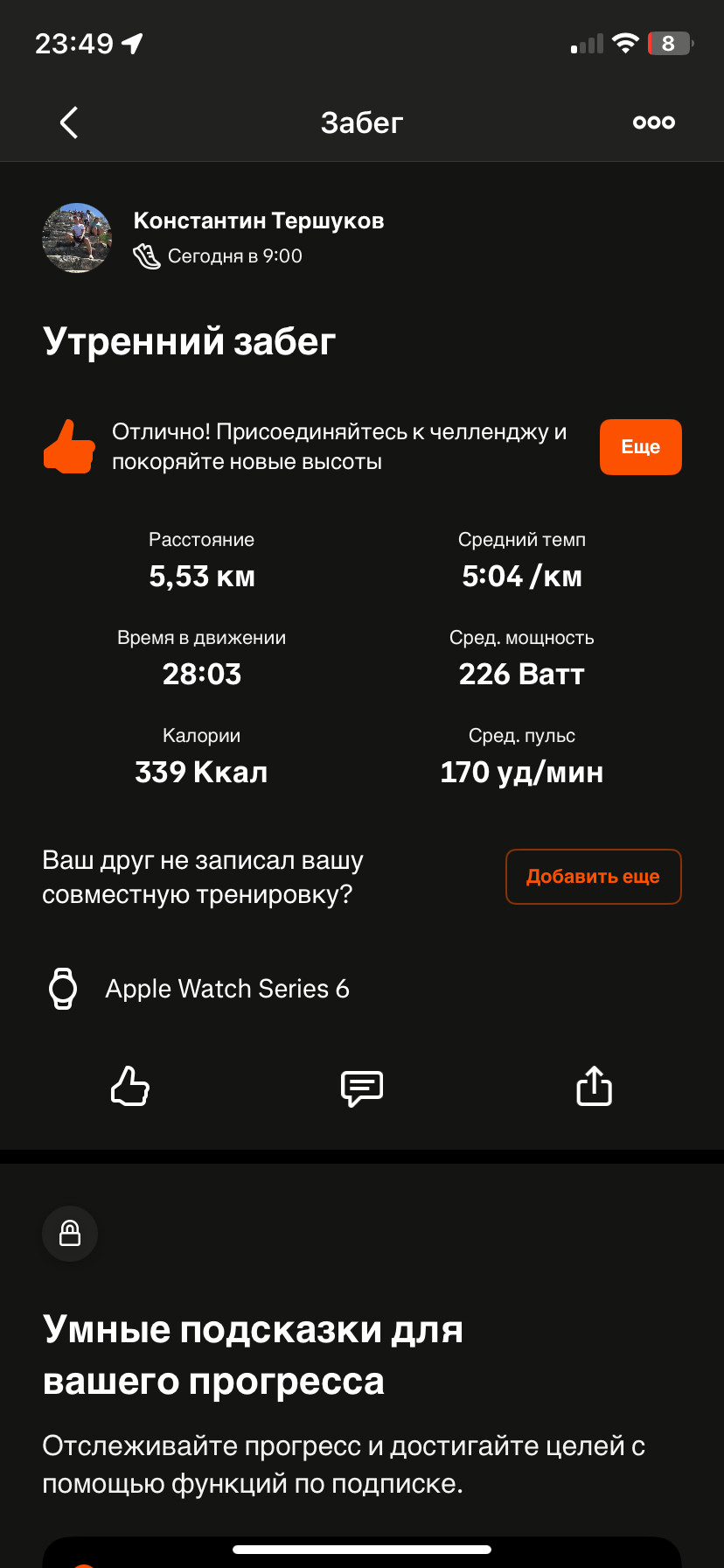Open the three-dot overflow menu
The width and height of the screenshot is (724, 1568).
click(x=654, y=122)
